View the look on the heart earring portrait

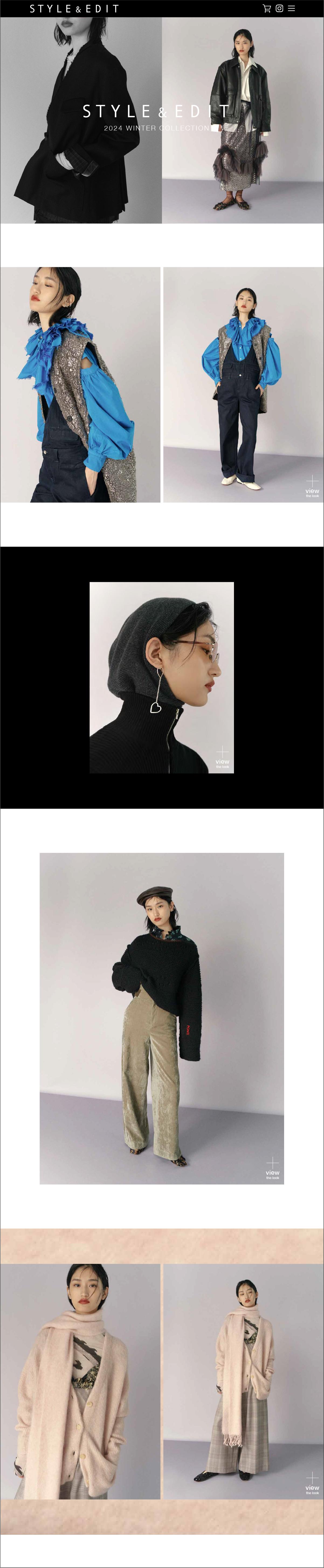[x=222, y=757]
